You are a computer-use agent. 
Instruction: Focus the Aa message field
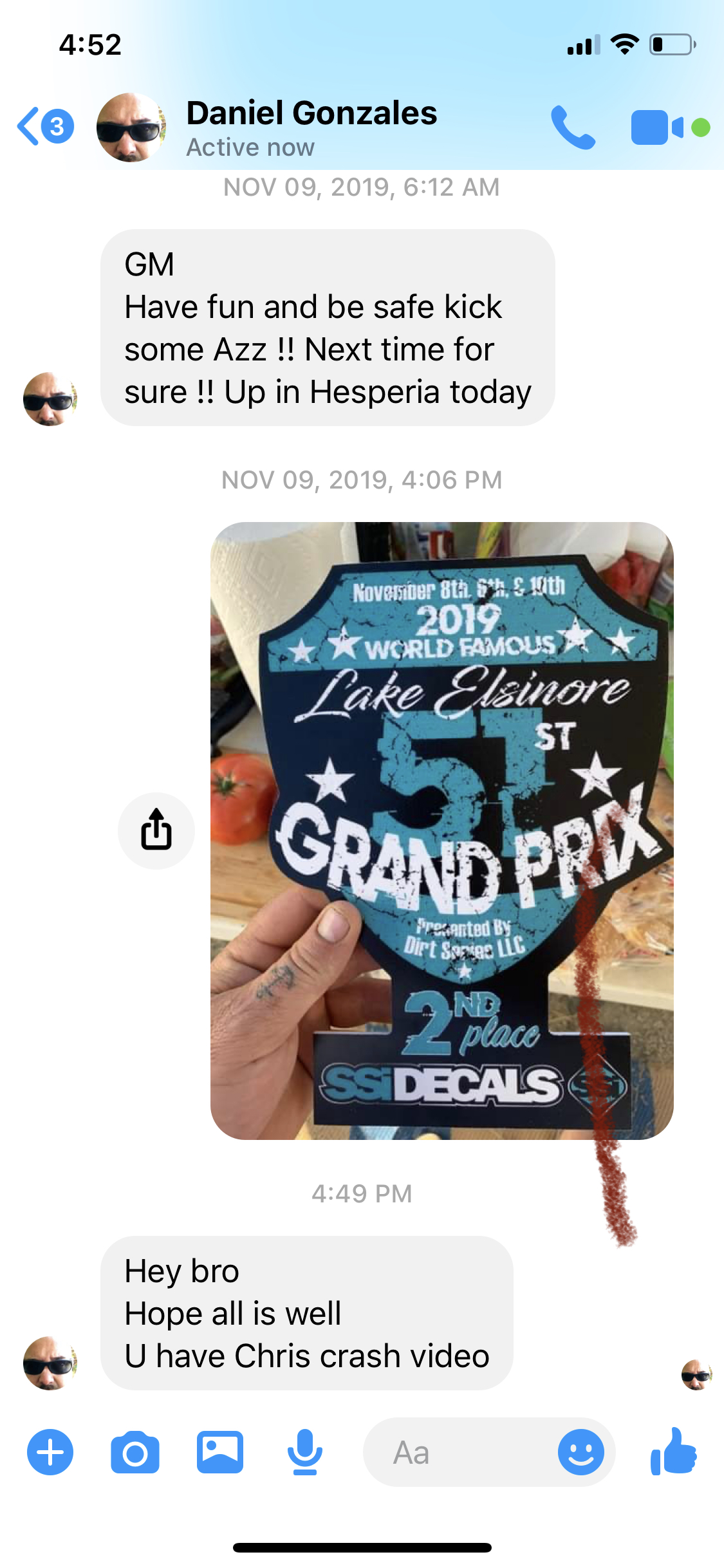(460, 1452)
